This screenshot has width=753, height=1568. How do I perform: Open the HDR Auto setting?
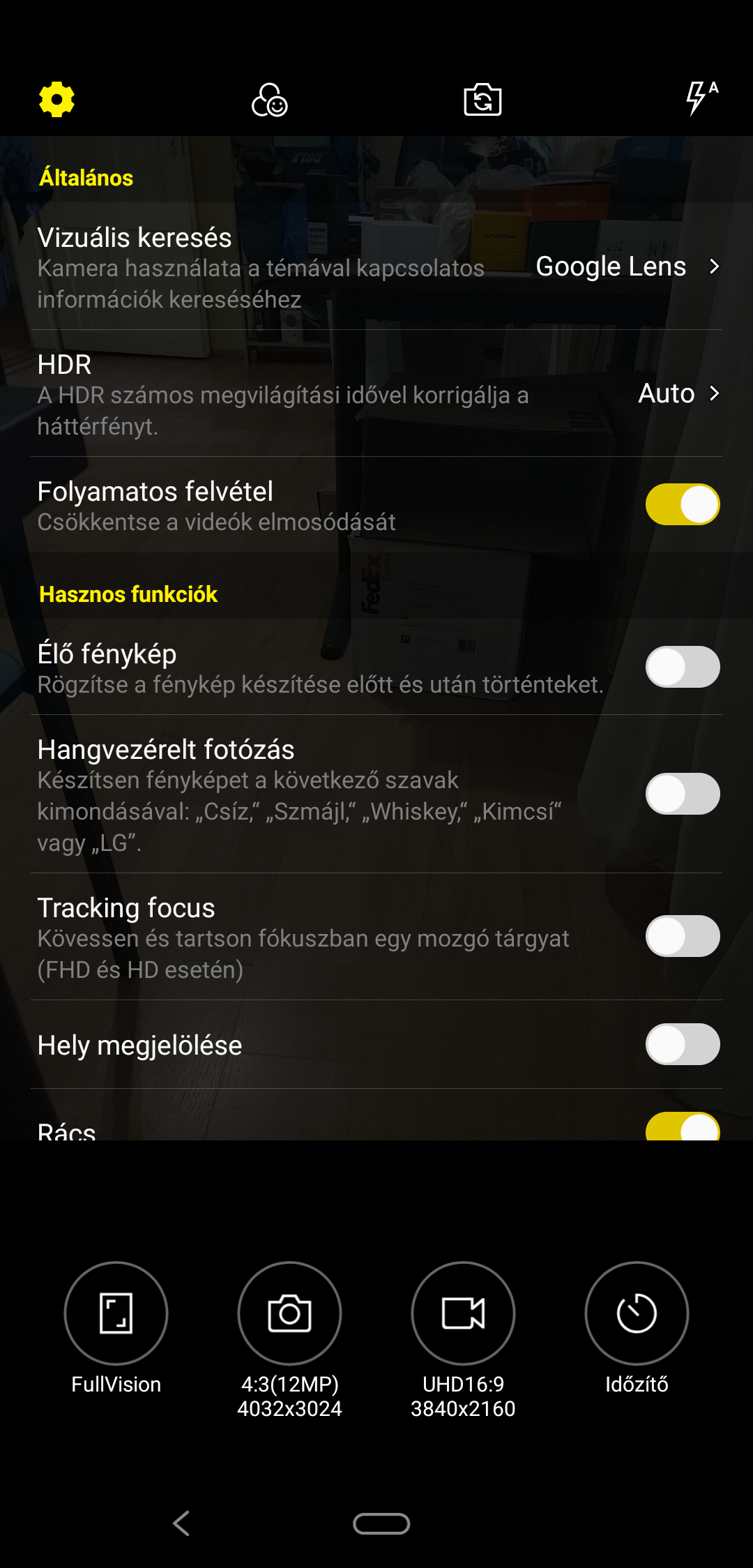[x=376, y=393]
